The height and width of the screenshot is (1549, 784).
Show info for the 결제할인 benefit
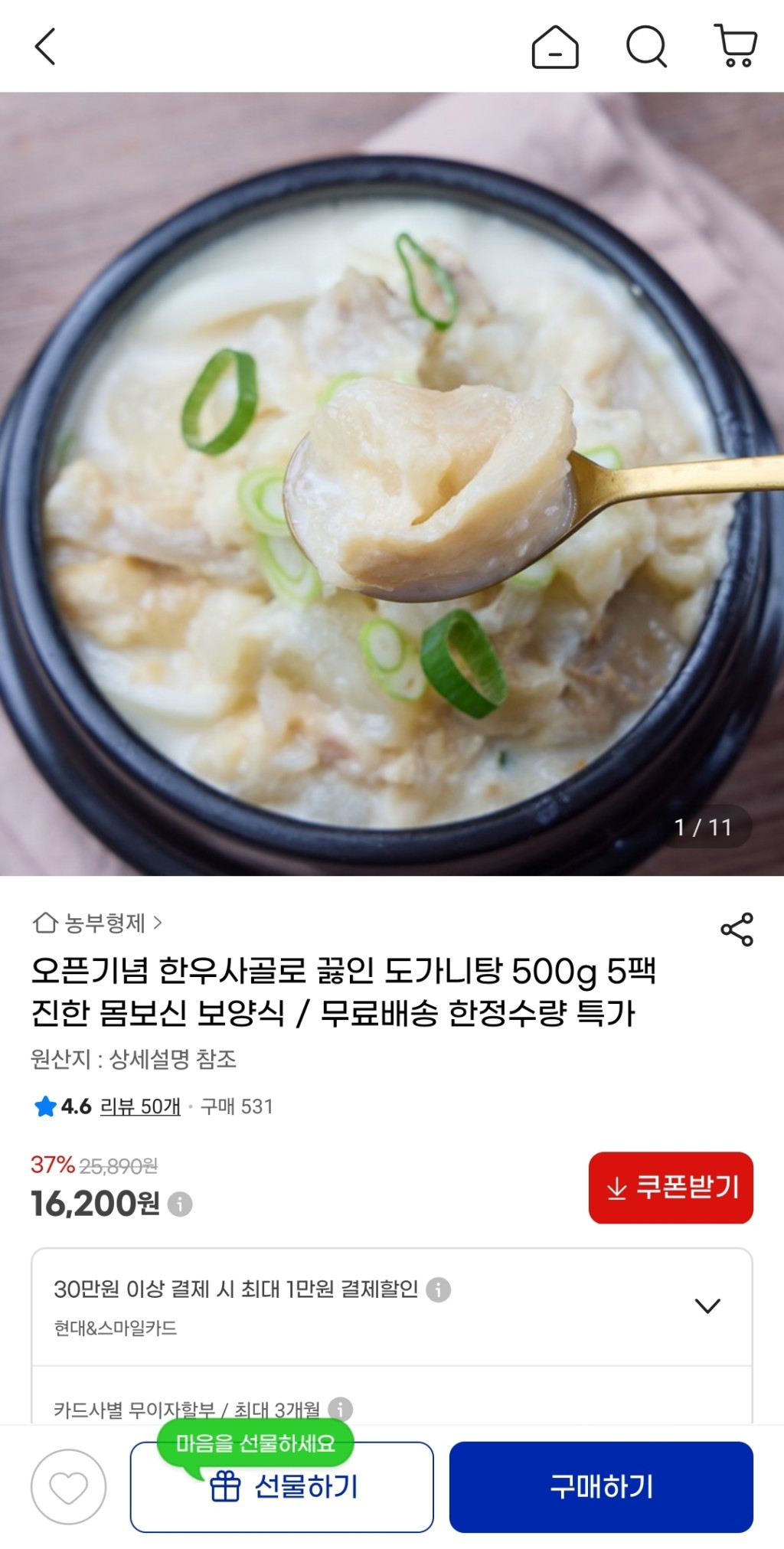[x=439, y=1289]
